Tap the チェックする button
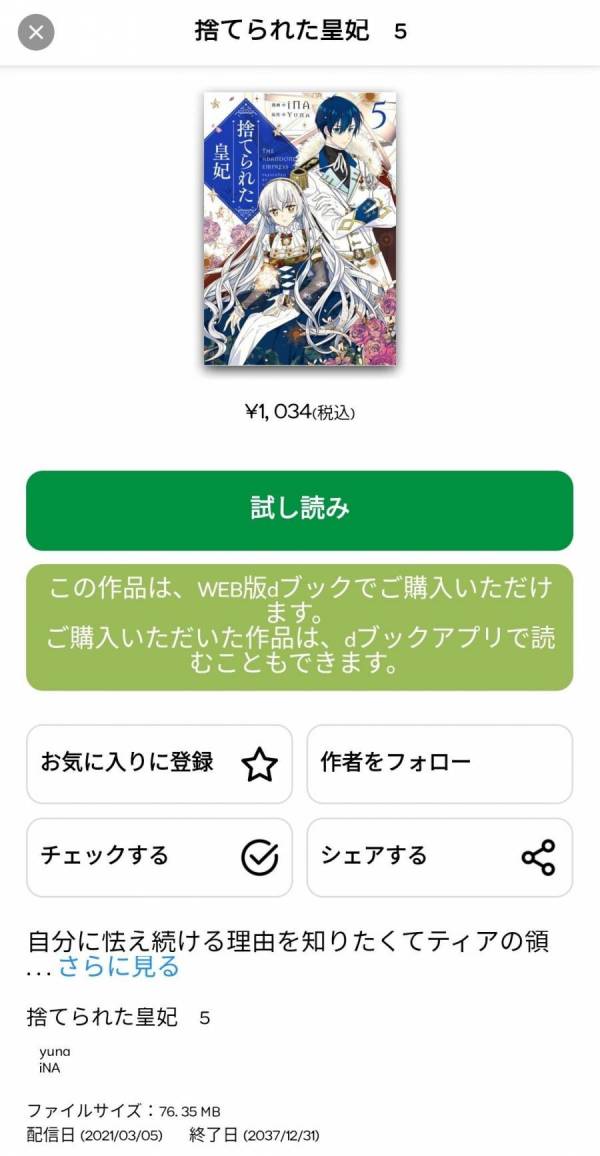Image resolution: width=600 pixels, height=1156 pixels. (159, 857)
